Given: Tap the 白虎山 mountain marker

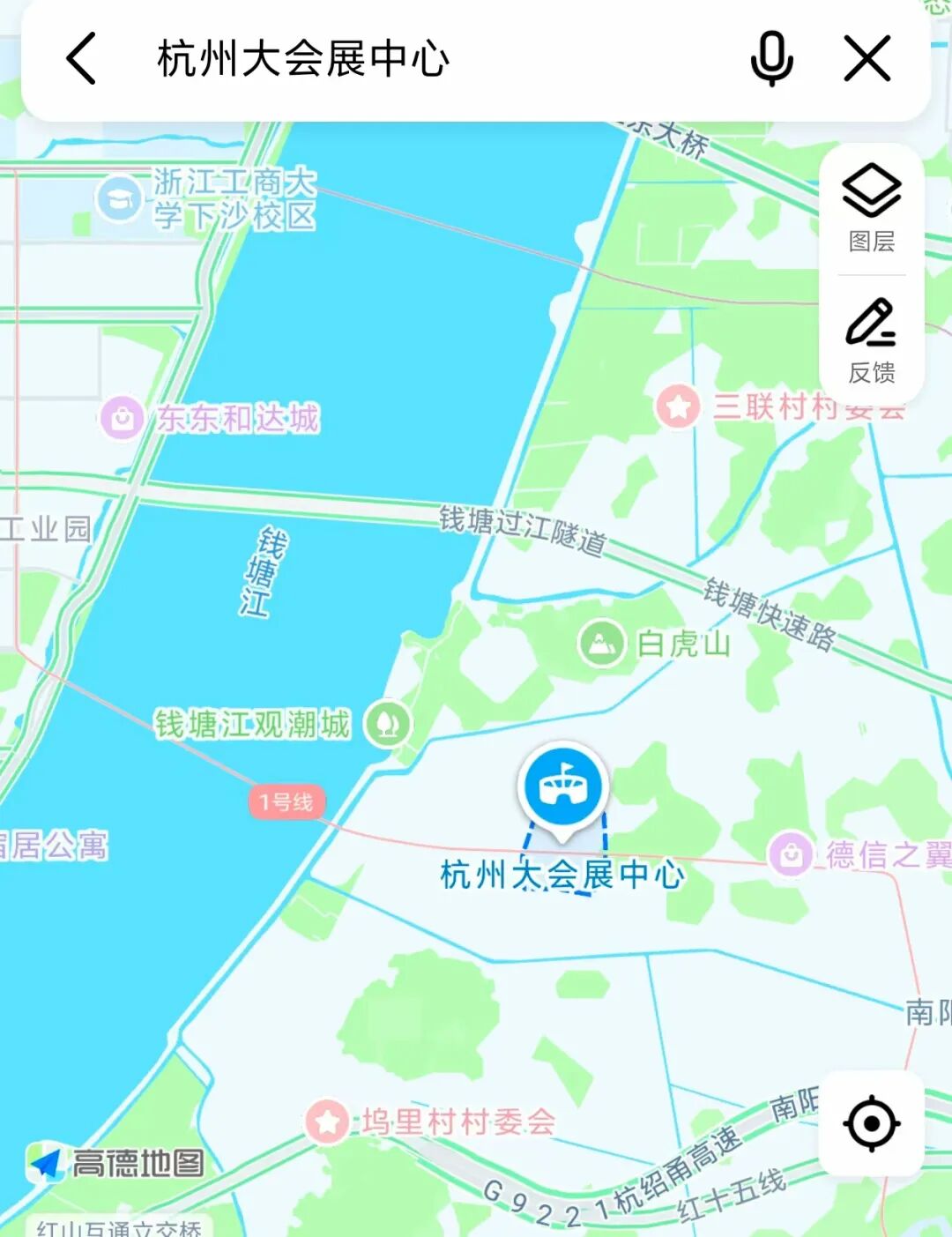Looking at the screenshot, I should tap(601, 642).
